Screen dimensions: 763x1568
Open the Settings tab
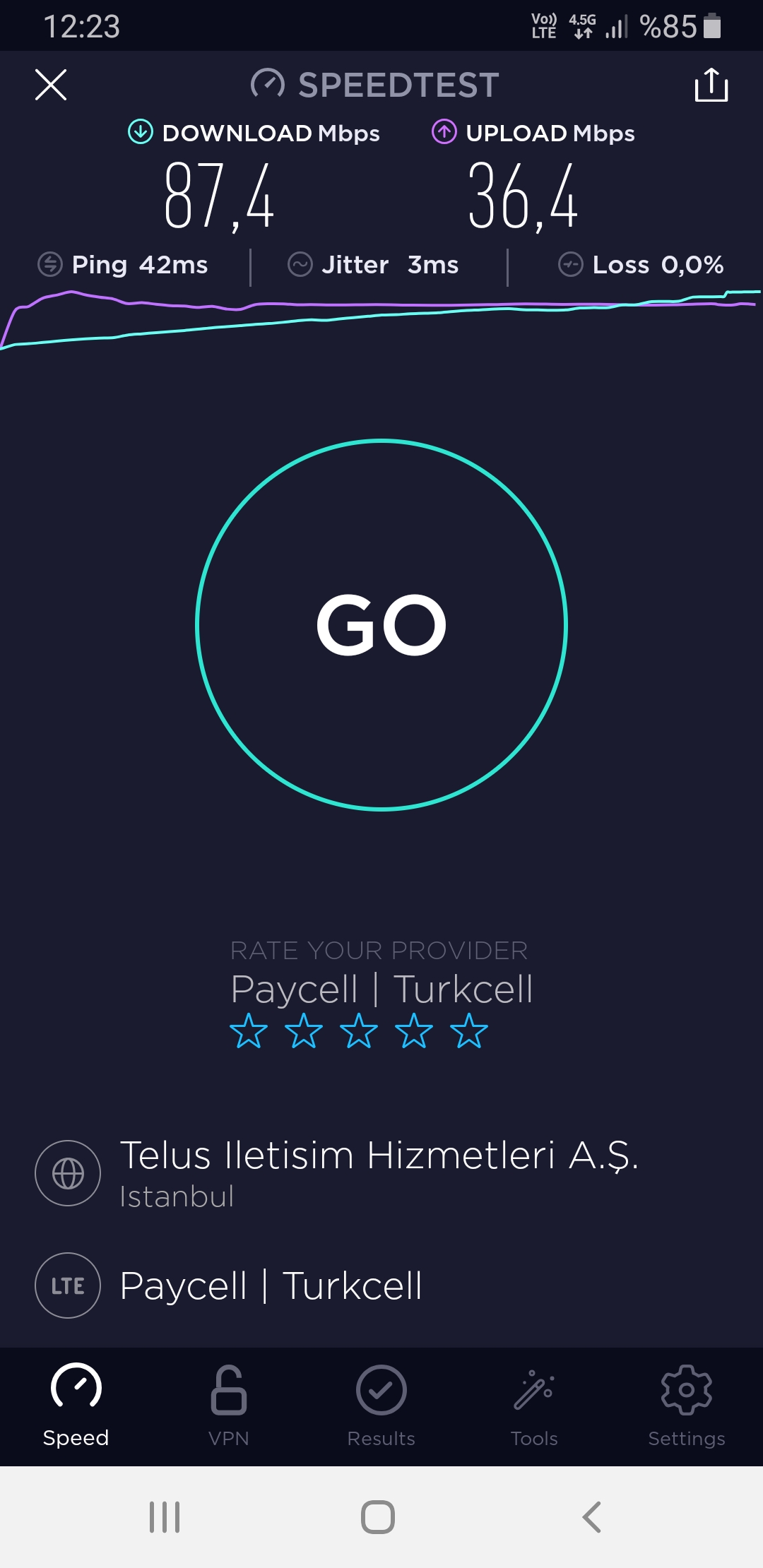pos(687,1407)
